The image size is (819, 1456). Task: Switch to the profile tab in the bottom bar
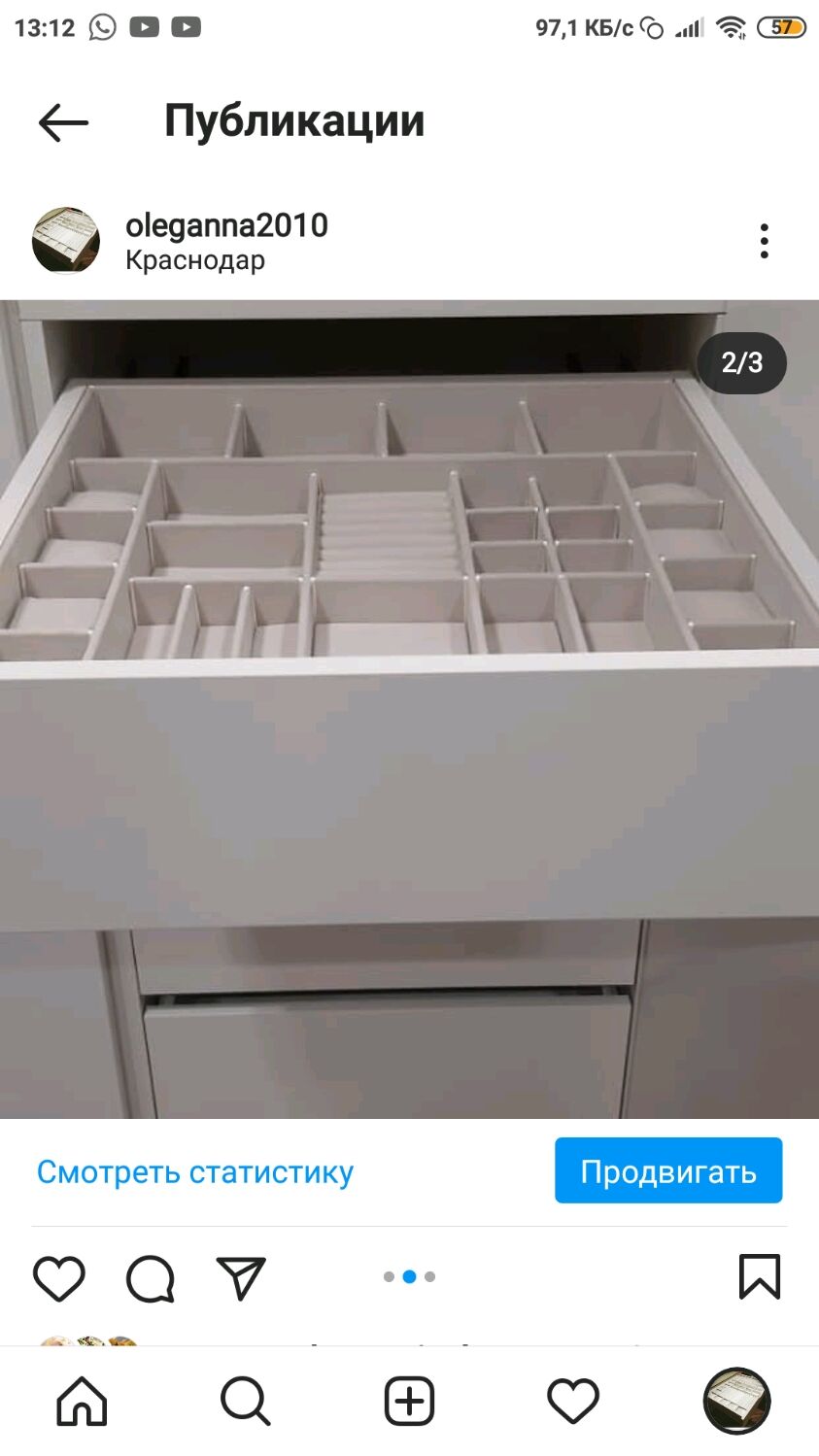click(x=736, y=1401)
